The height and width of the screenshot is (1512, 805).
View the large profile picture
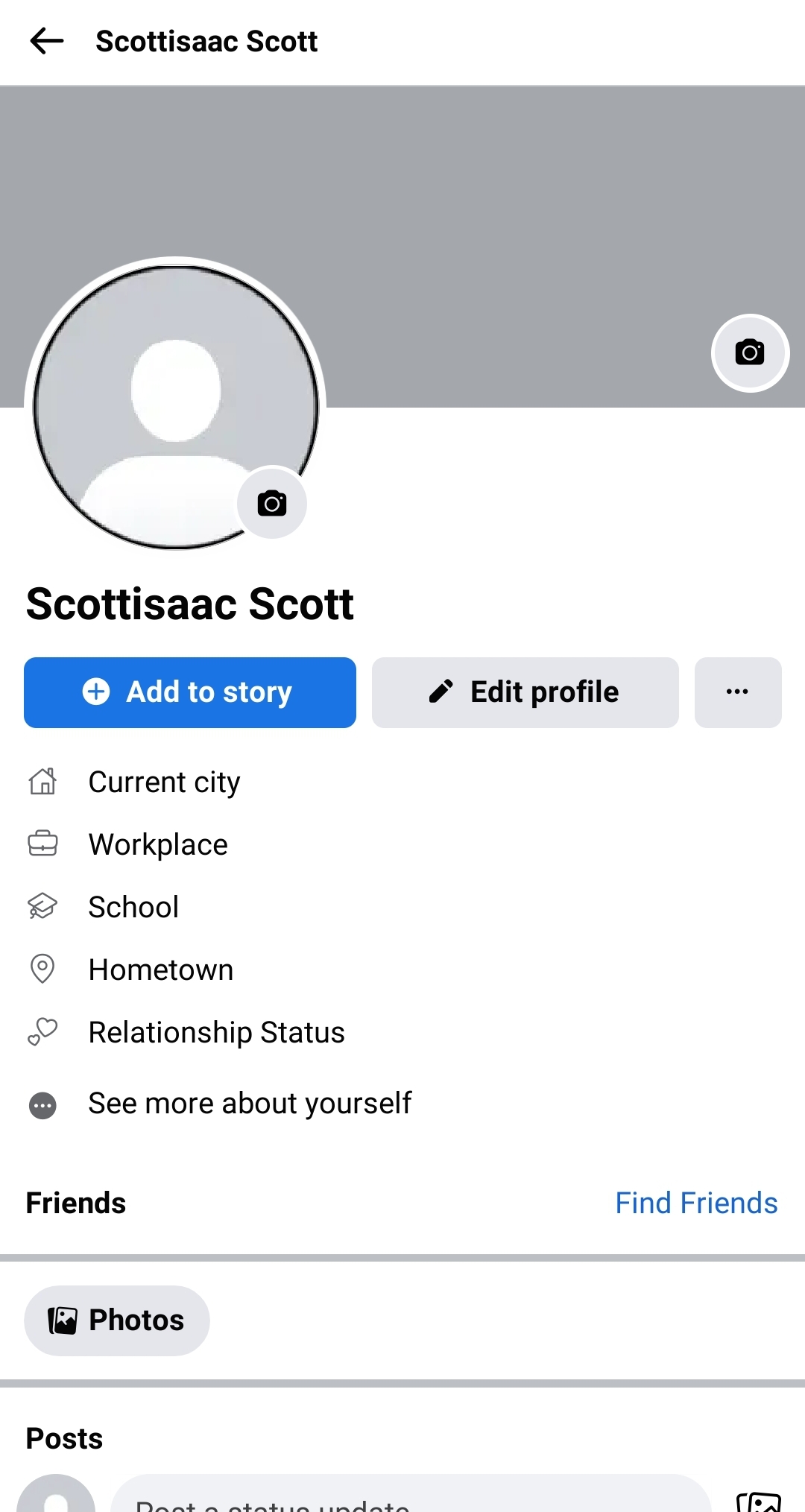(x=164, y=395)
